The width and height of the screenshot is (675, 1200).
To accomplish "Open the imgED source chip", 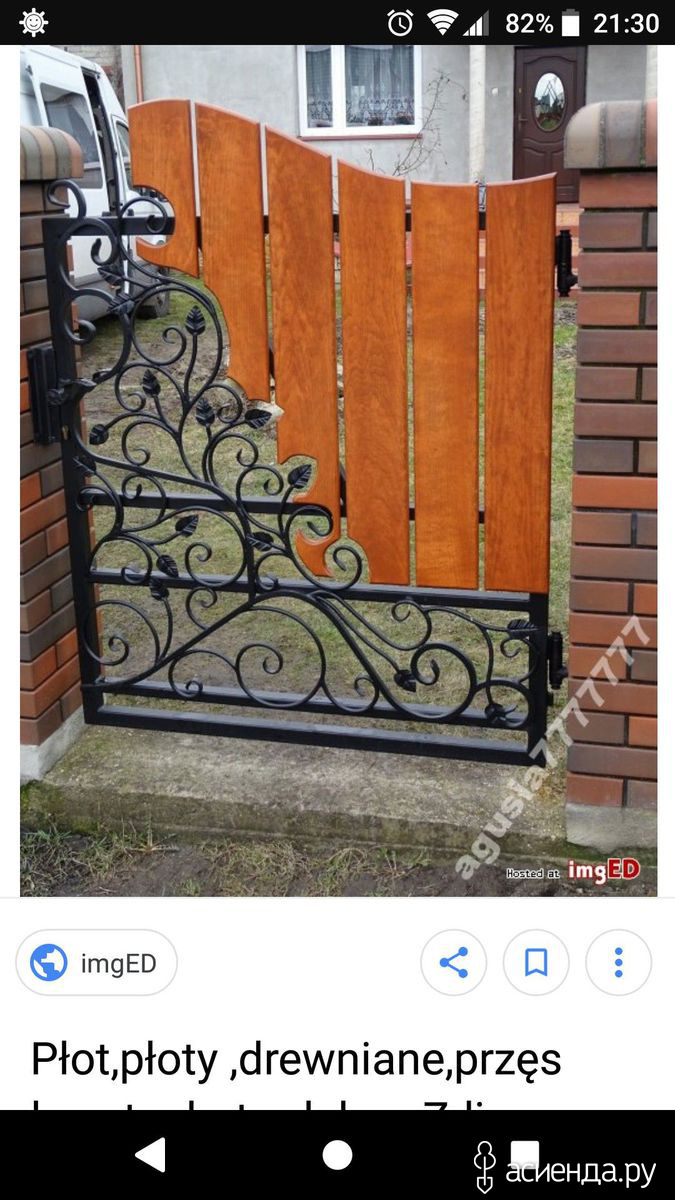I will pyautogui.click(x=97, y=963).
